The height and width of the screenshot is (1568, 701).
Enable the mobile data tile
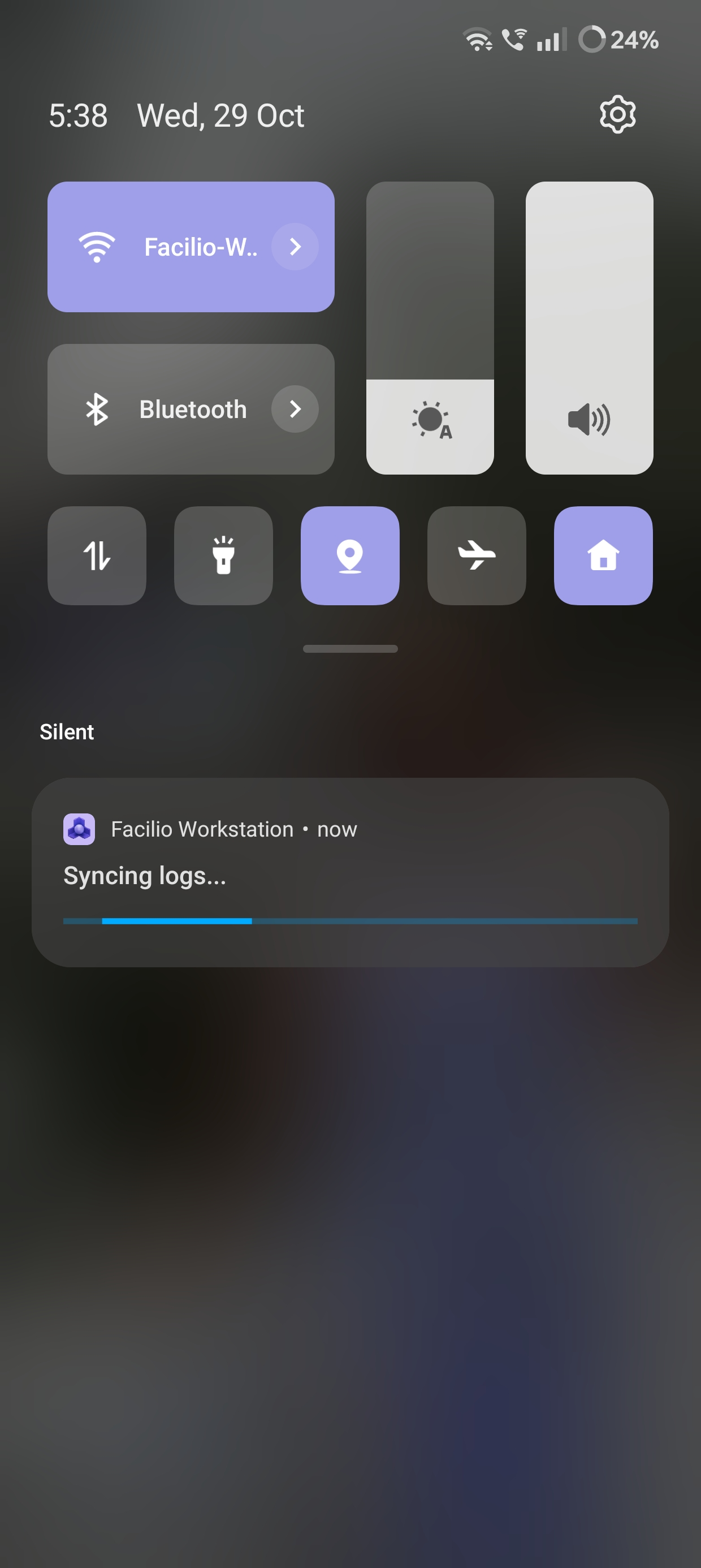pos(97,555)
